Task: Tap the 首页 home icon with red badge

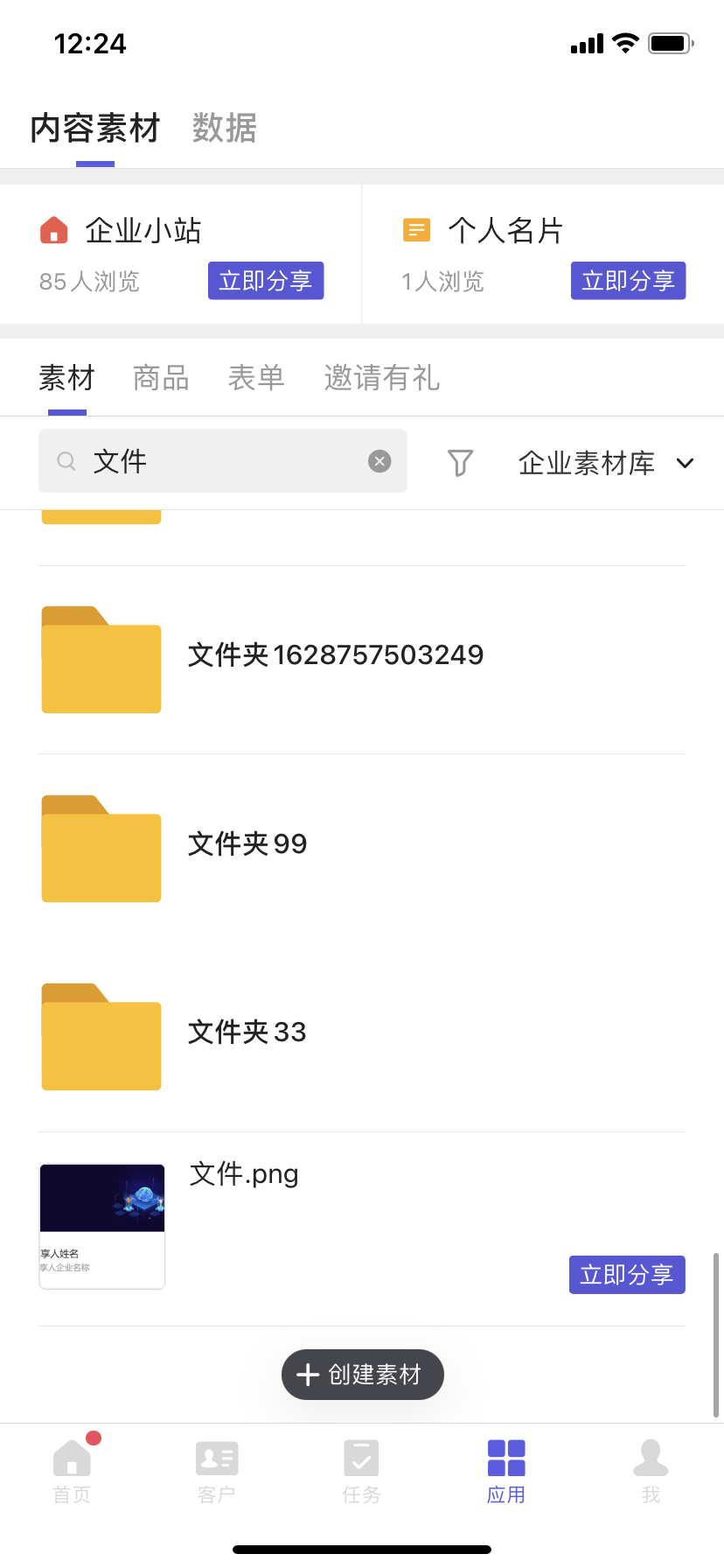Action: pos(72,1457)
